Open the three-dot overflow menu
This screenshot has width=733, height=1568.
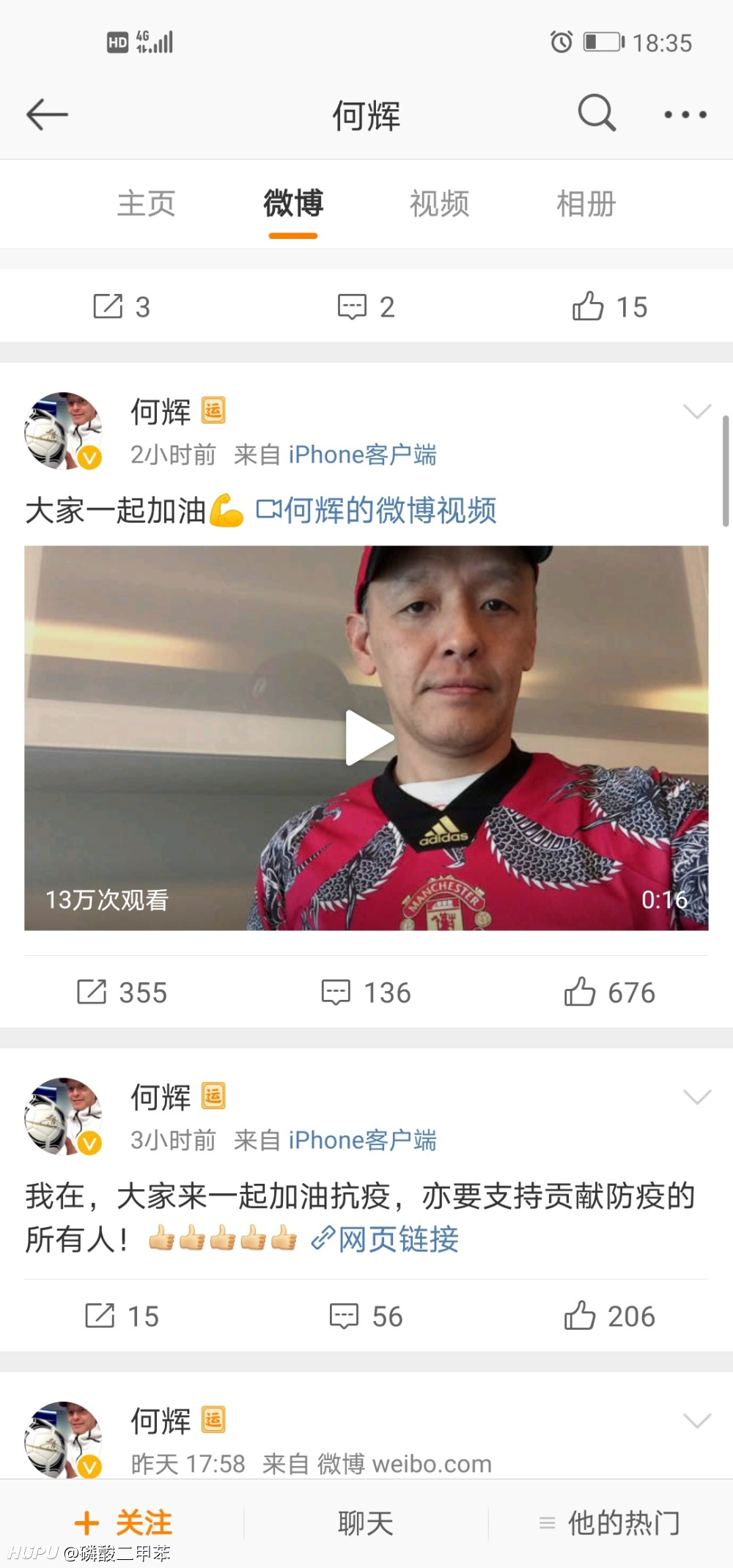685,115
